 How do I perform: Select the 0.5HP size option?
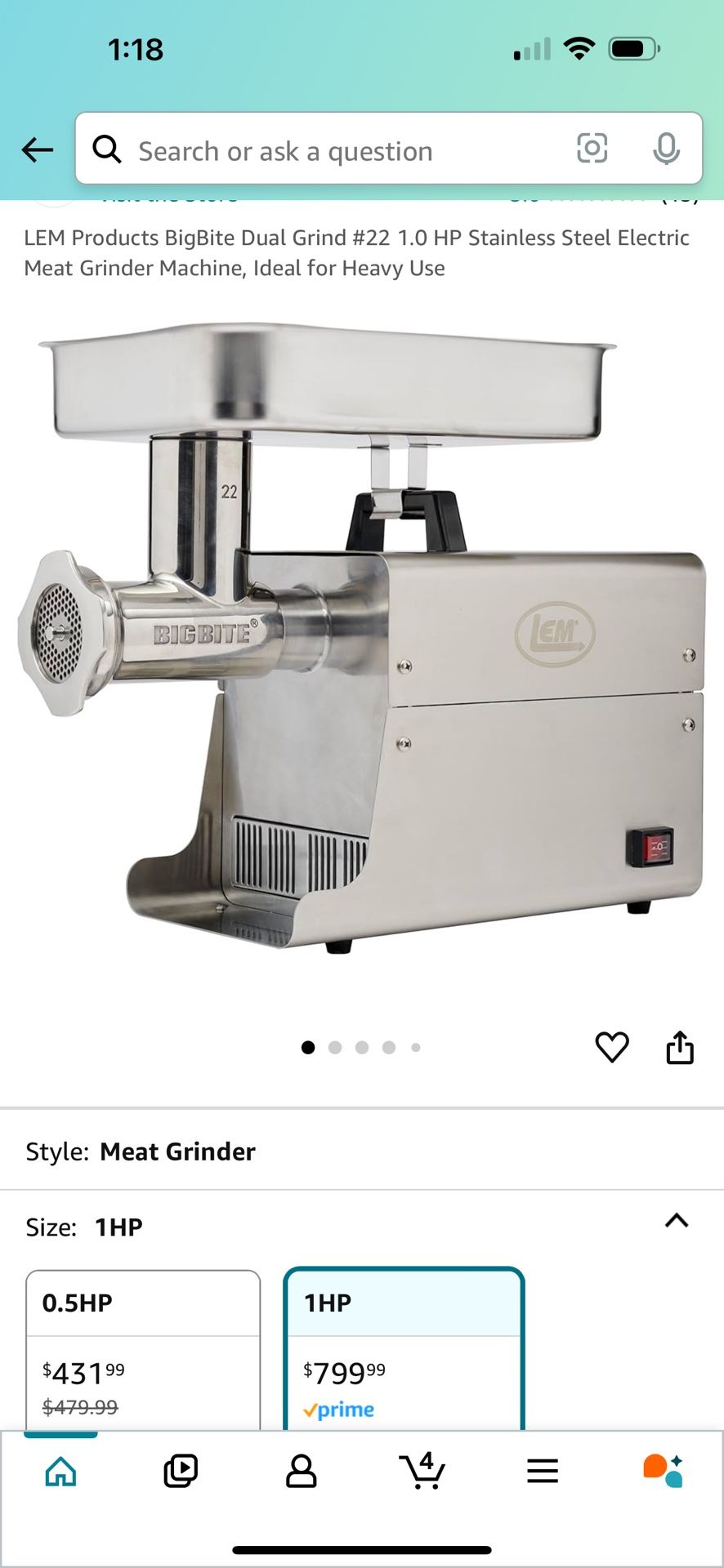[x=143, y=1350]
